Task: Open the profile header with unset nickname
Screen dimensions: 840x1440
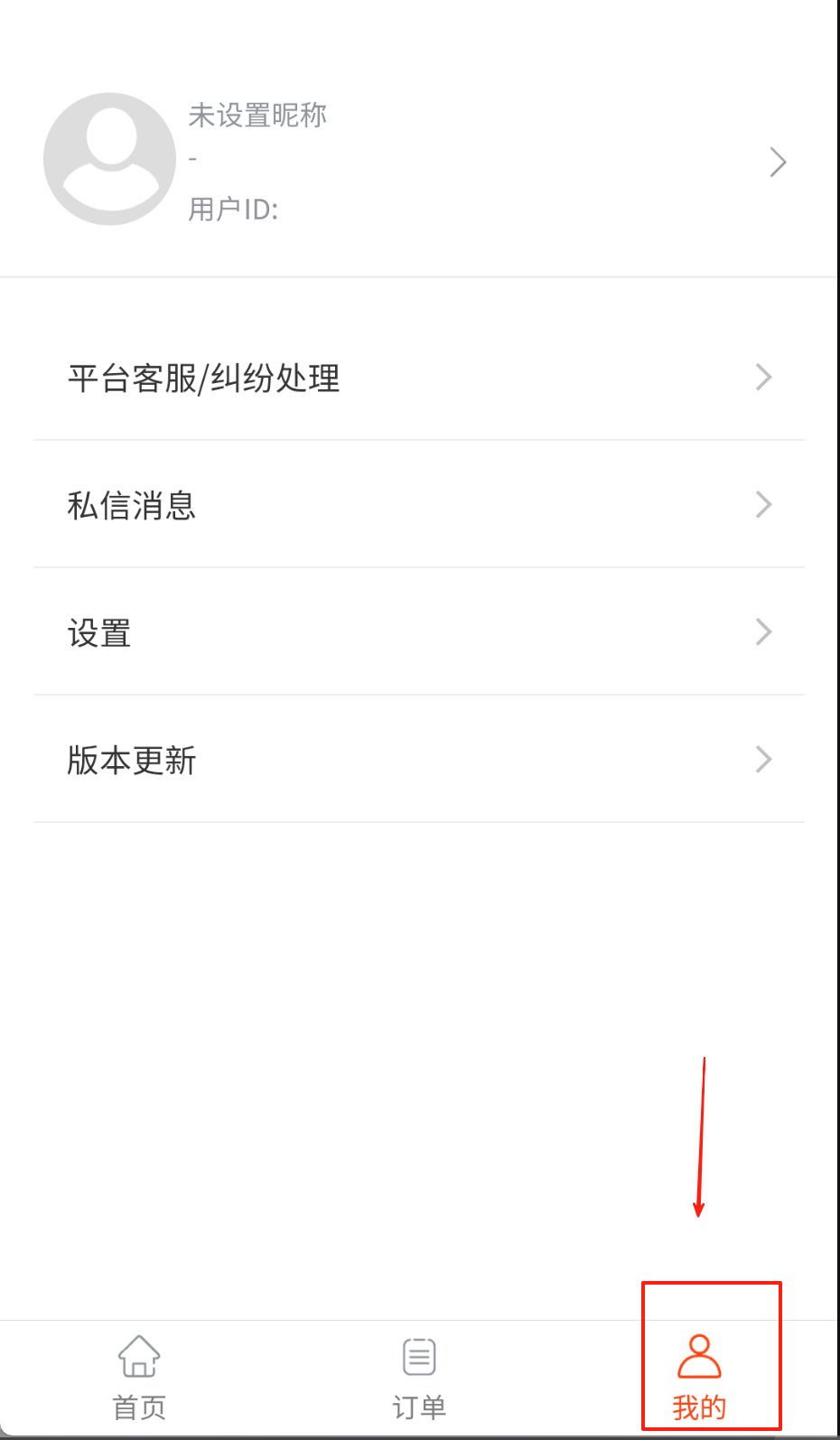Action: 415,161
